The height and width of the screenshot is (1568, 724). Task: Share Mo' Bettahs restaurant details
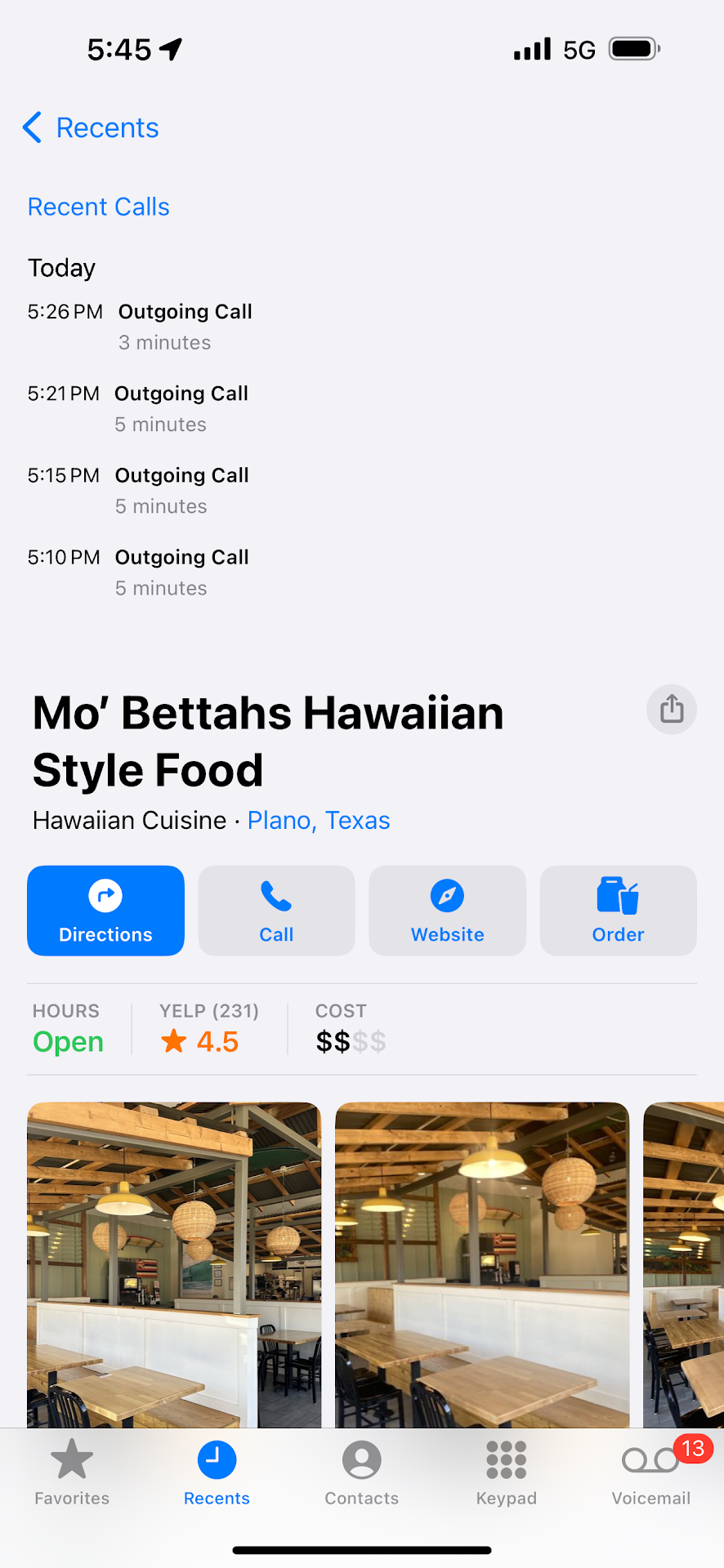(671, 709)
